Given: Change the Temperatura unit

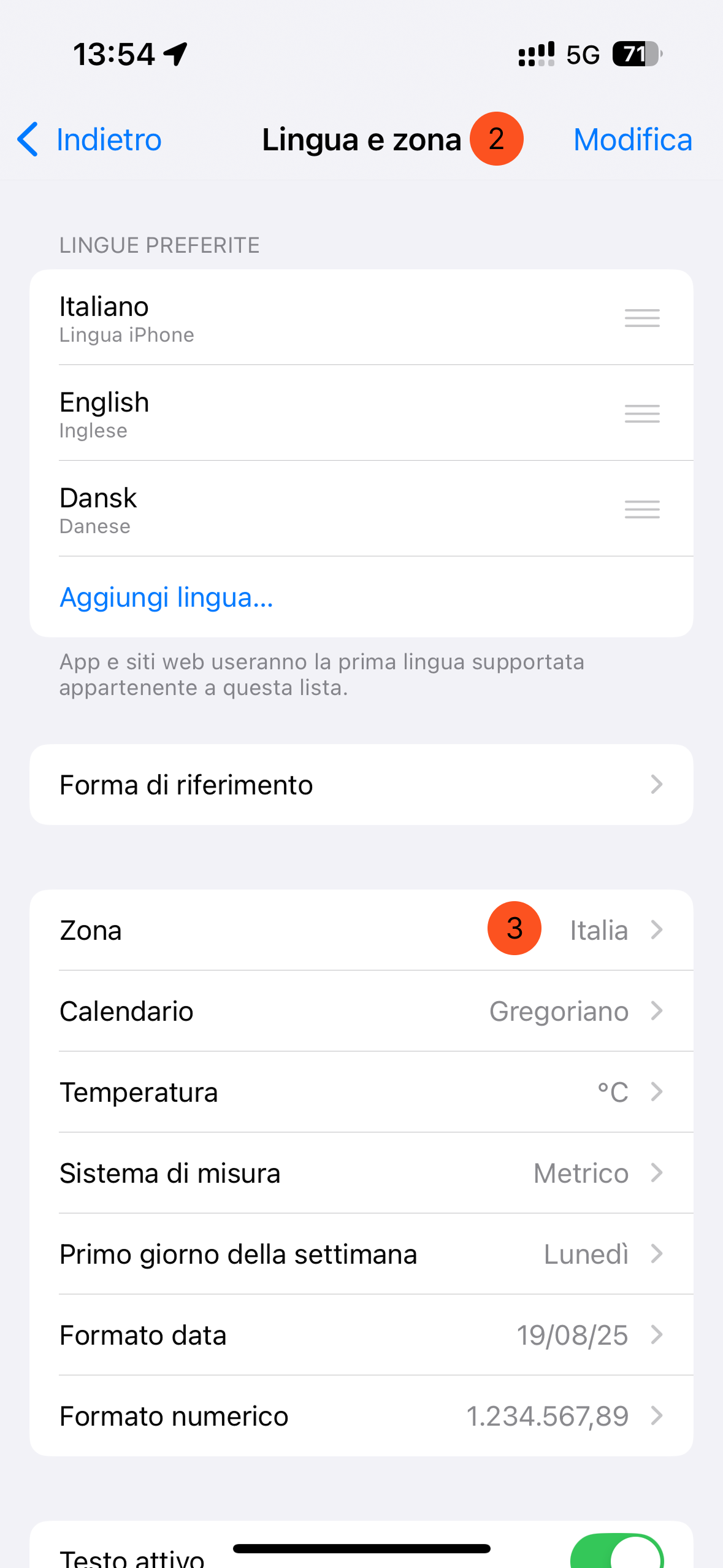Looking at the screenshot, I should click(361, 1092).
